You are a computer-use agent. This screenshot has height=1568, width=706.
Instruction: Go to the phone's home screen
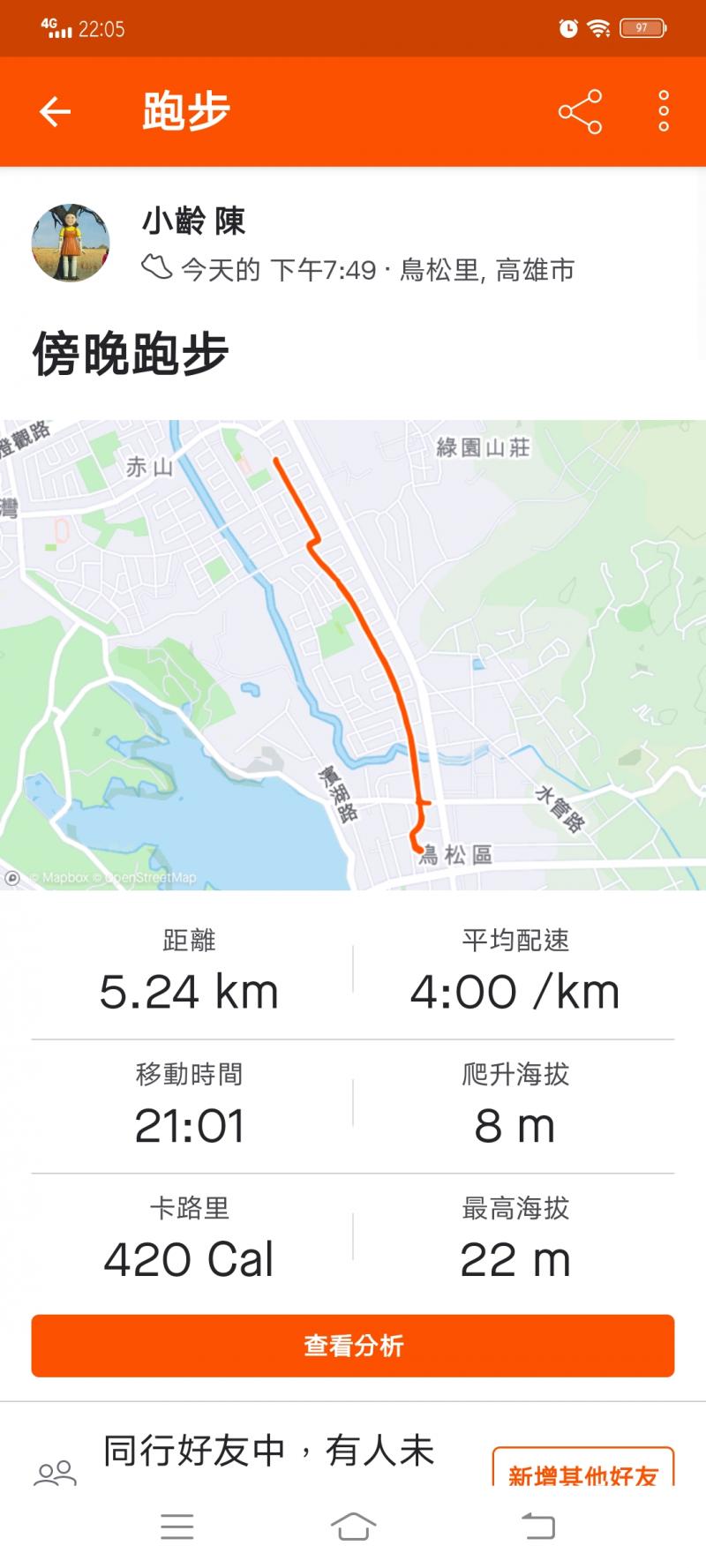[x=353, y=1527]
